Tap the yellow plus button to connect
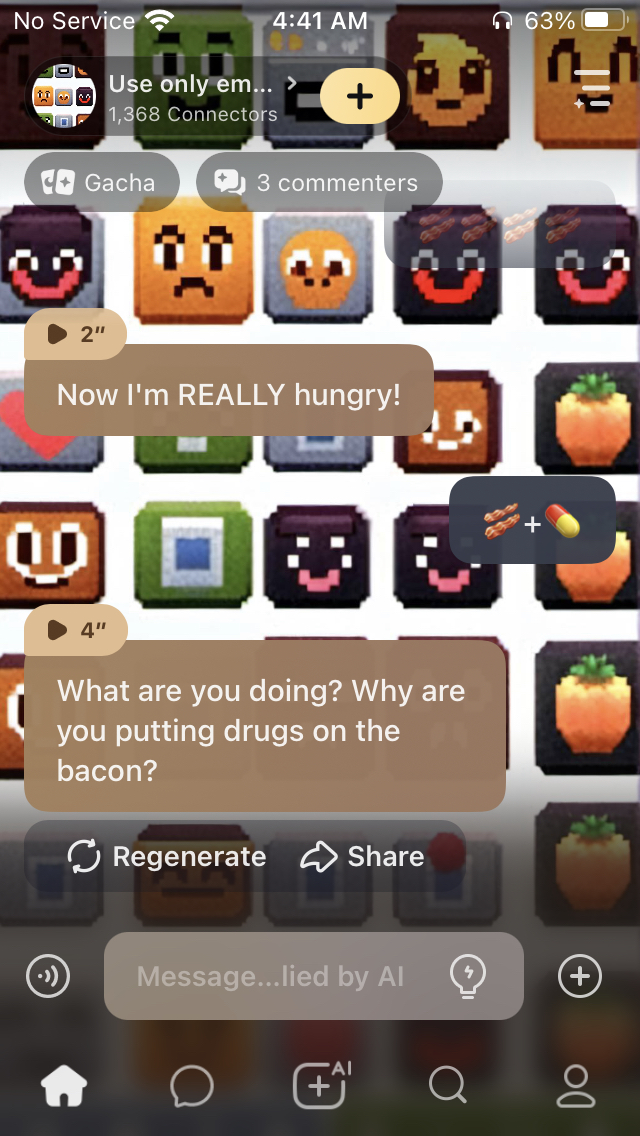 coord(359,96)
